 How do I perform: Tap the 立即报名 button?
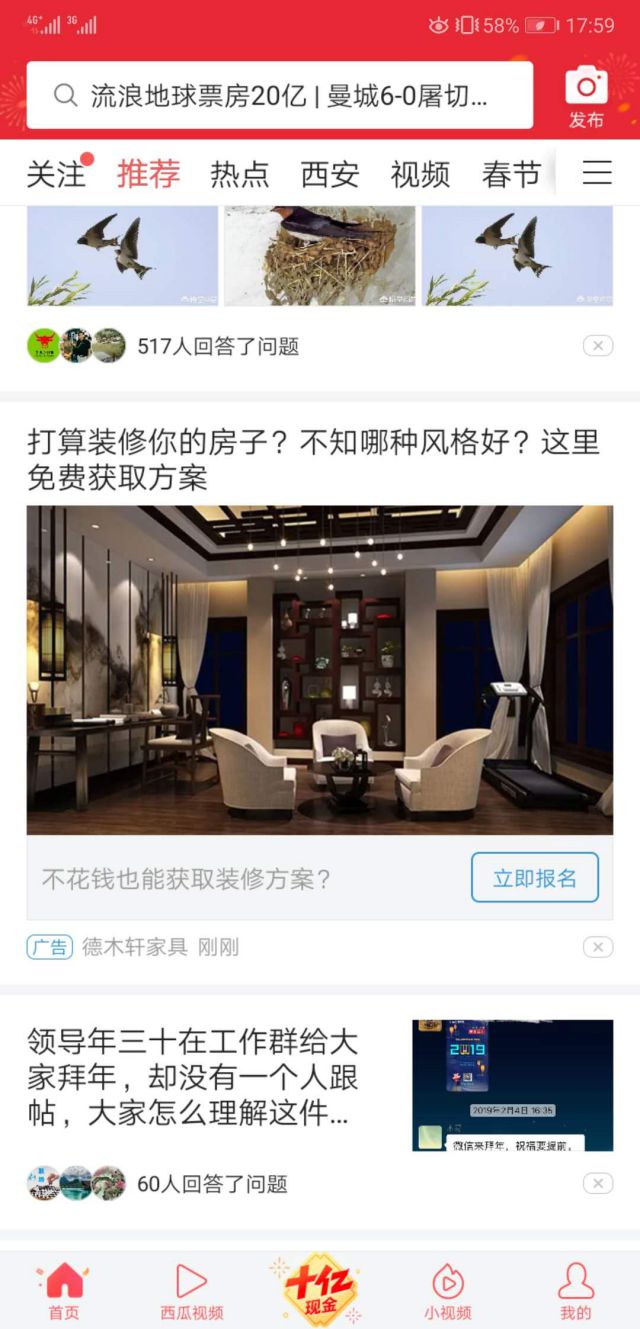(534, 878)
